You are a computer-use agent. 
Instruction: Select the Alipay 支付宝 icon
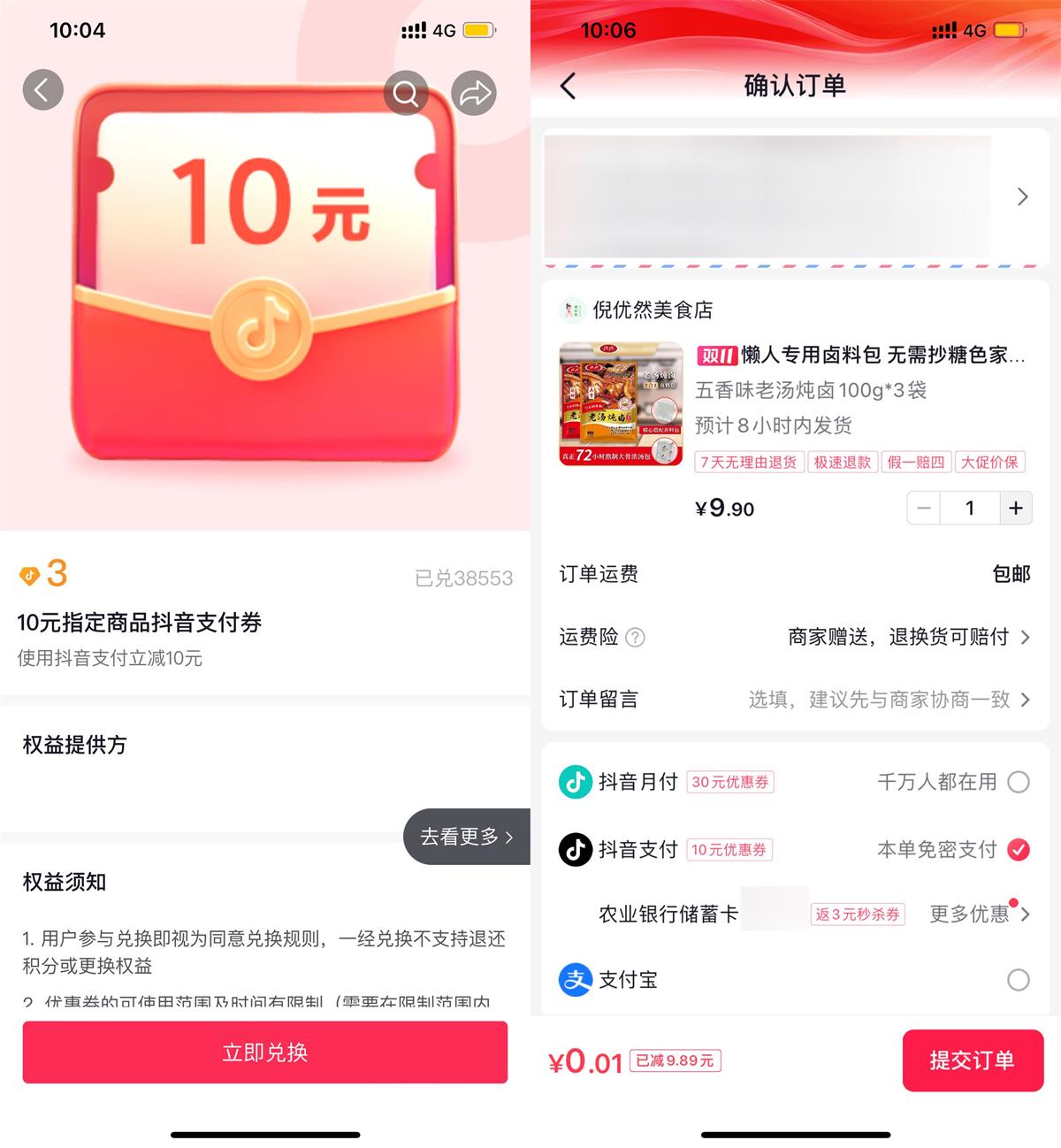pyautogui.click(x=575, y=980)
